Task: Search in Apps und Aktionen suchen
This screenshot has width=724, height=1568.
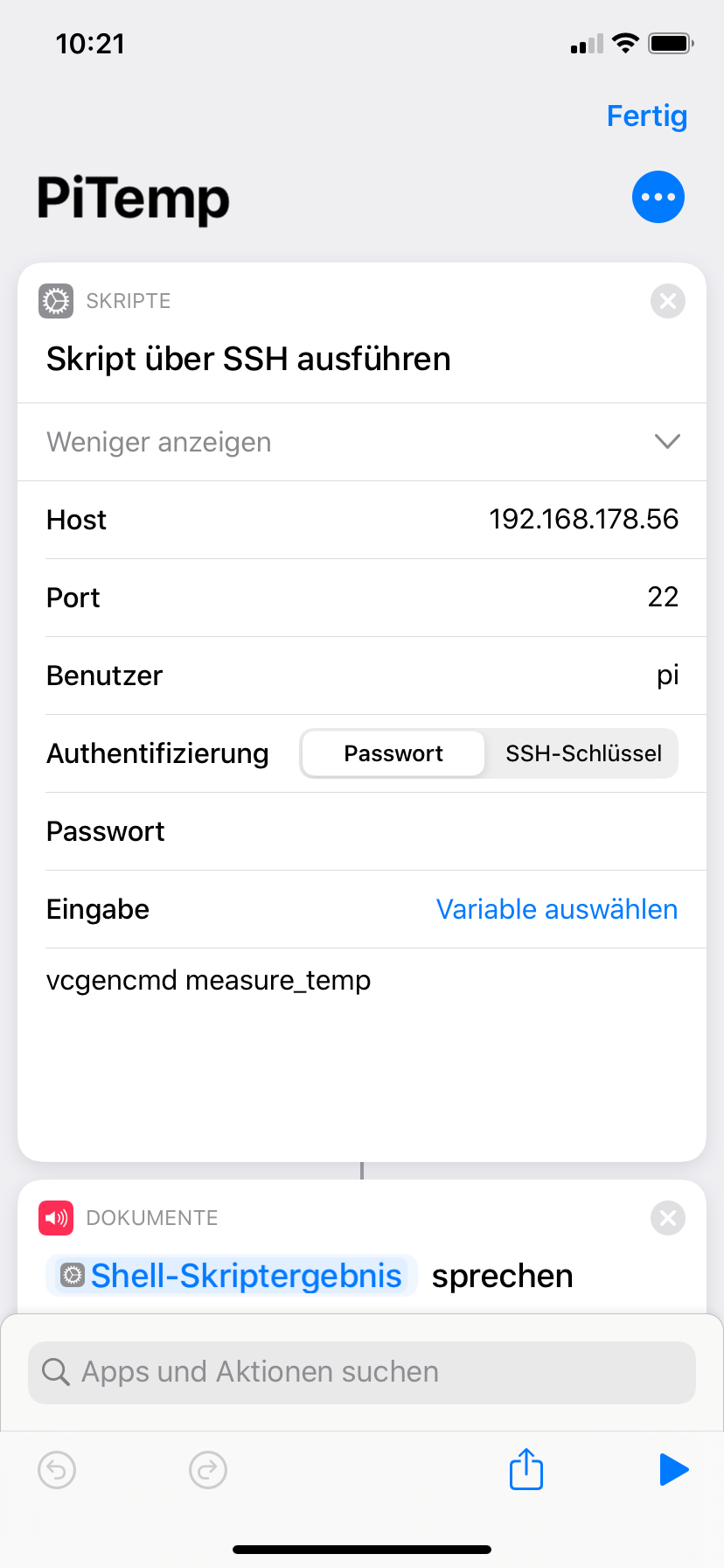Action: tap(362, 1372)
